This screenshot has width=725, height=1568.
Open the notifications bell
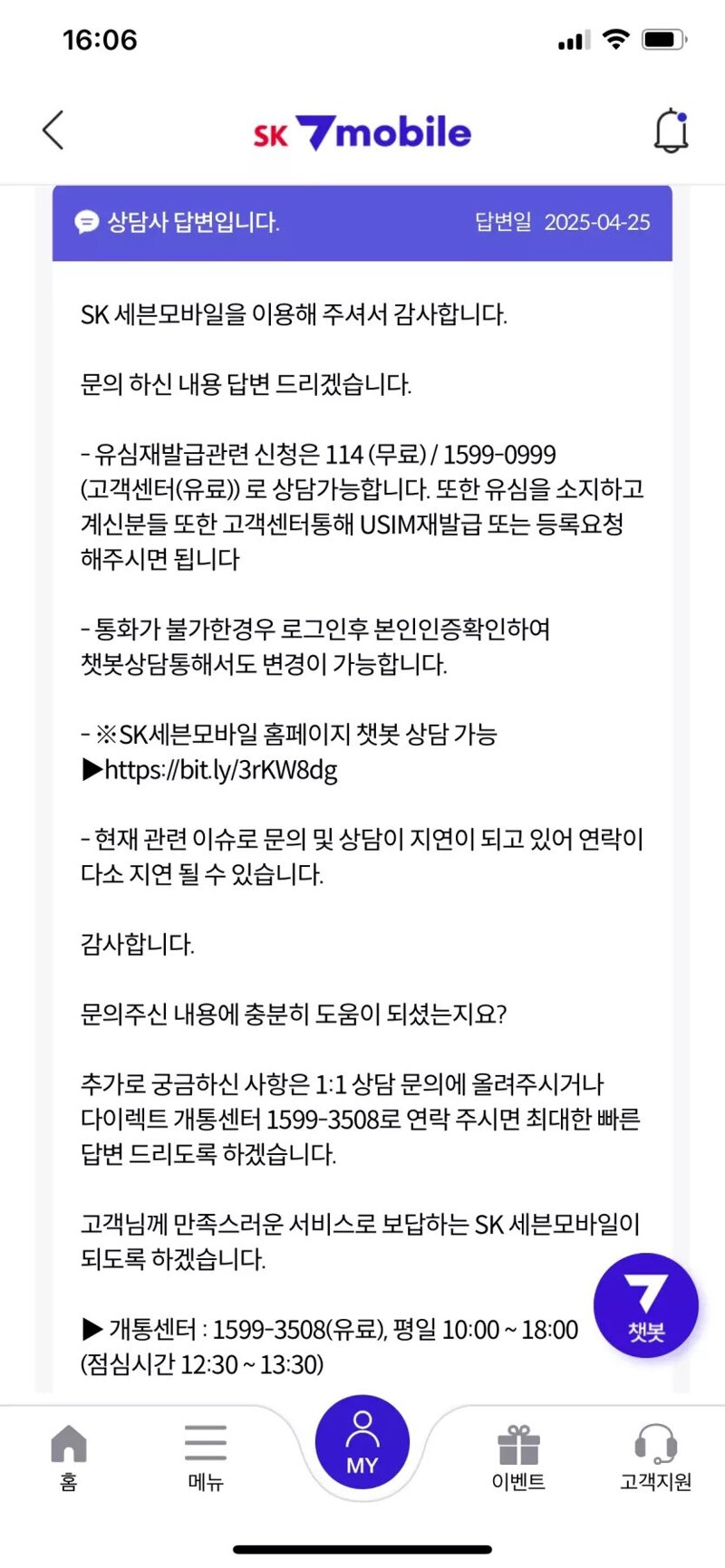[x=672, y=130]
